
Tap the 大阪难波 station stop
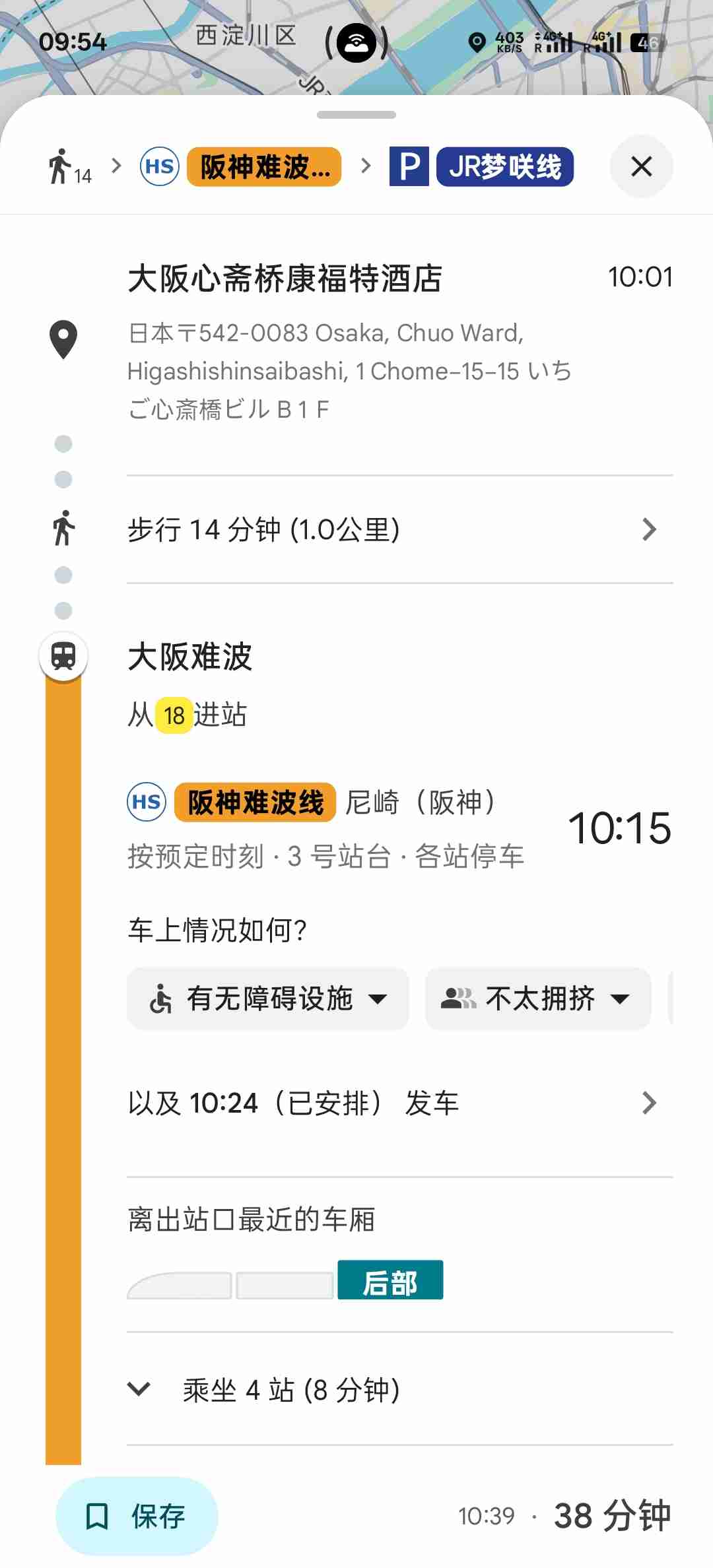coord(190,657)
